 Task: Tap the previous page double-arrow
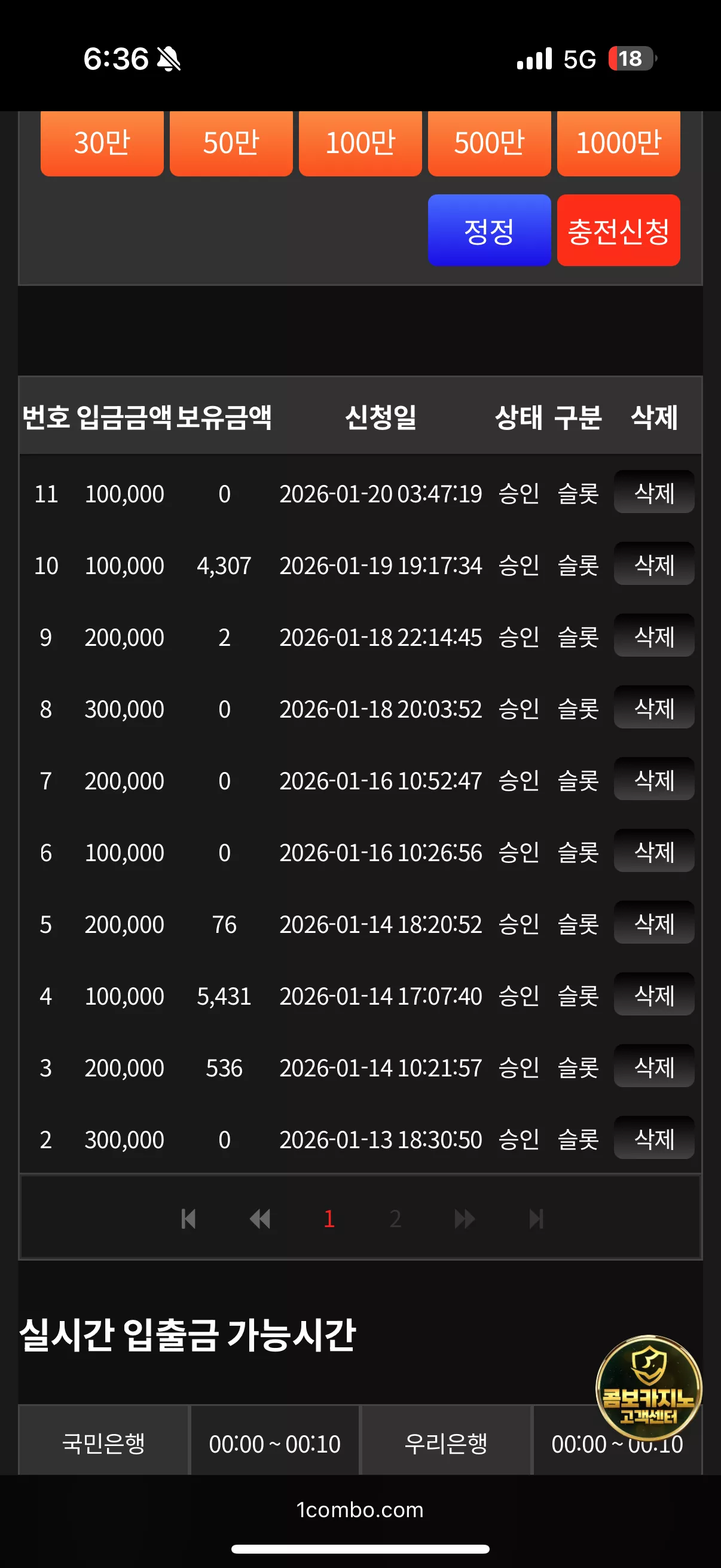pos(260,1219)
